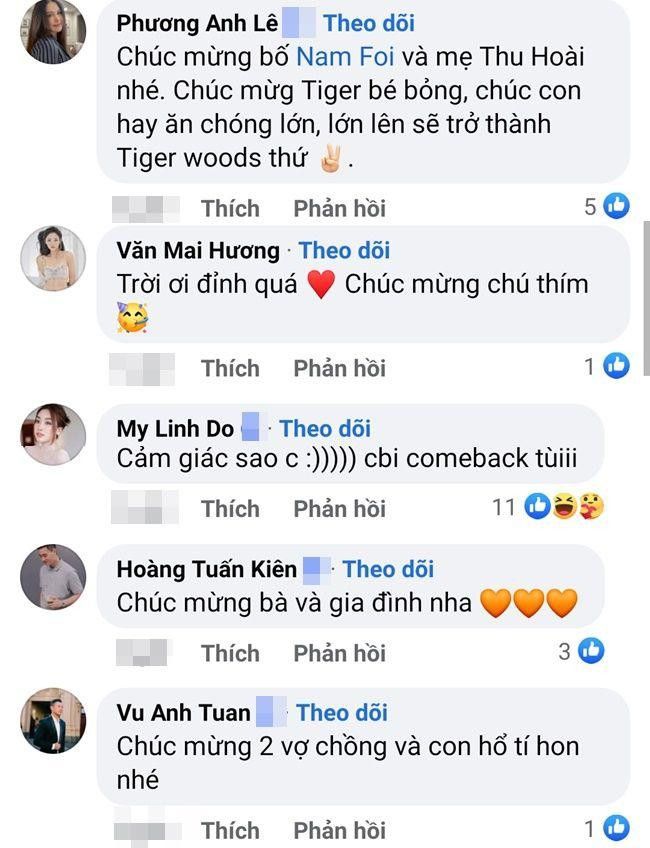Like Văn Mai Hương's comment
Viewport: 650px width, 848px height.
(230, 368)
